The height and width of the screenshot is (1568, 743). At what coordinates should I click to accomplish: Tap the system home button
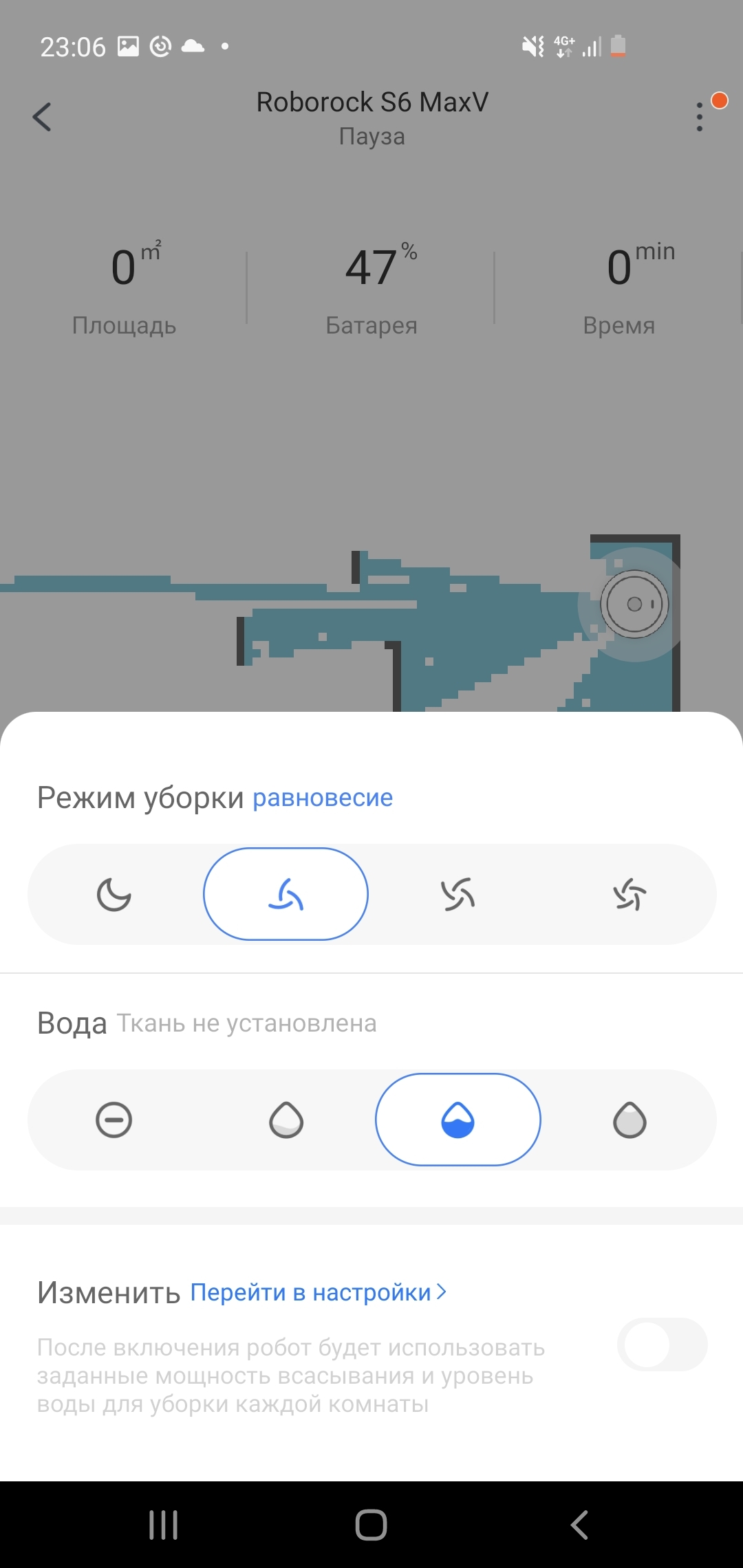tap(371, 1525)
